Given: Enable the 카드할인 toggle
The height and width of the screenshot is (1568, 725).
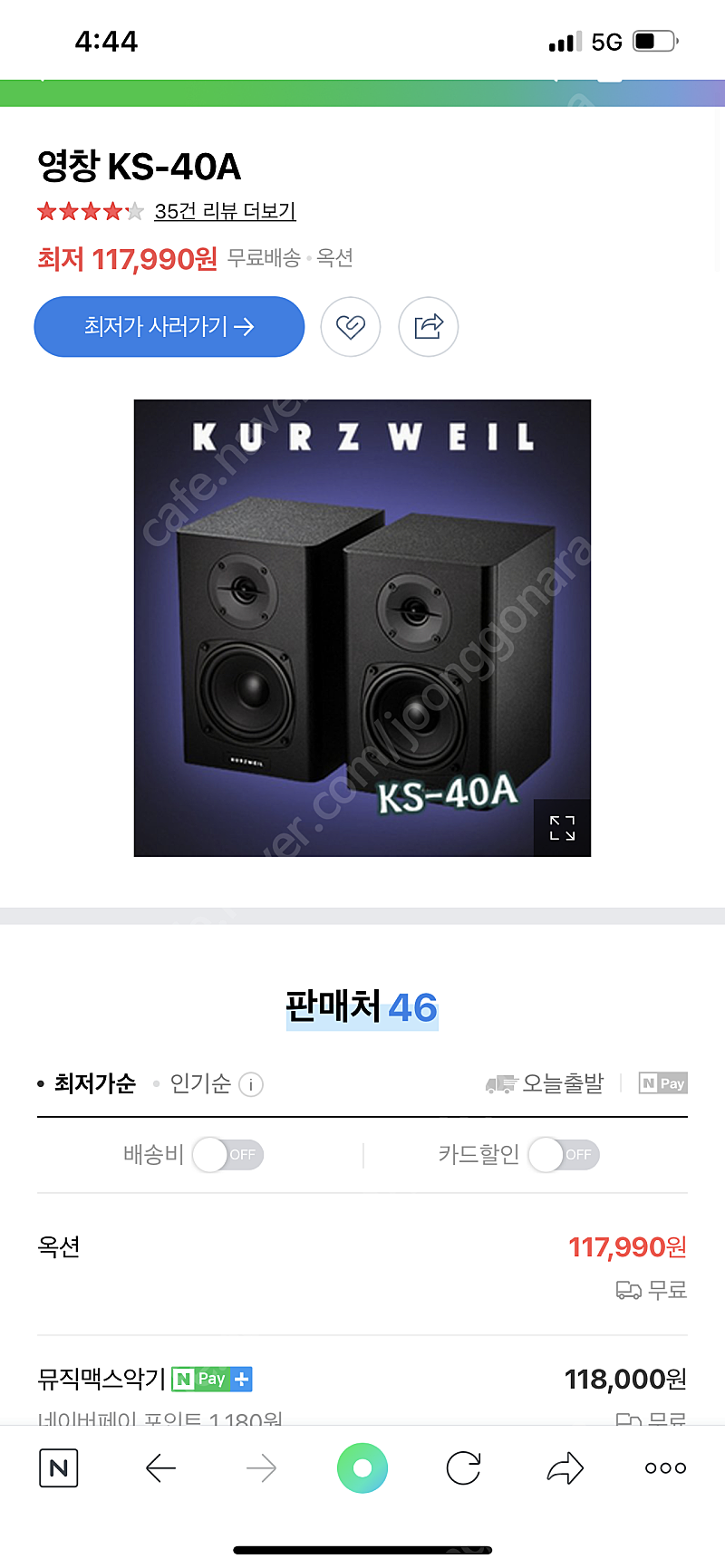Looking at the screenshot, I should point(563,1154).
